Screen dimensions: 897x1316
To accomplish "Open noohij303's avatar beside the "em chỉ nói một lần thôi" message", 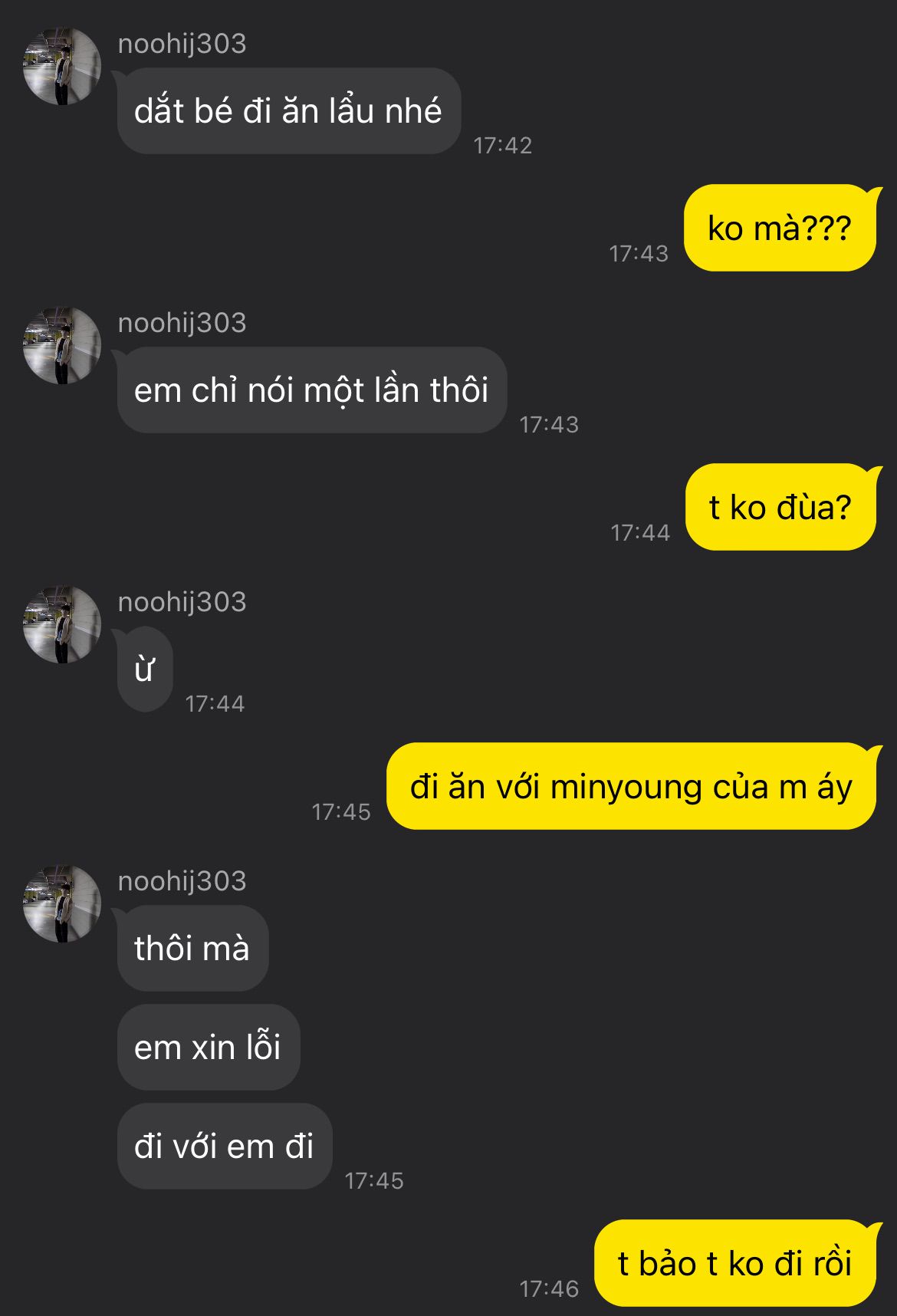I will tap(61, 346).
